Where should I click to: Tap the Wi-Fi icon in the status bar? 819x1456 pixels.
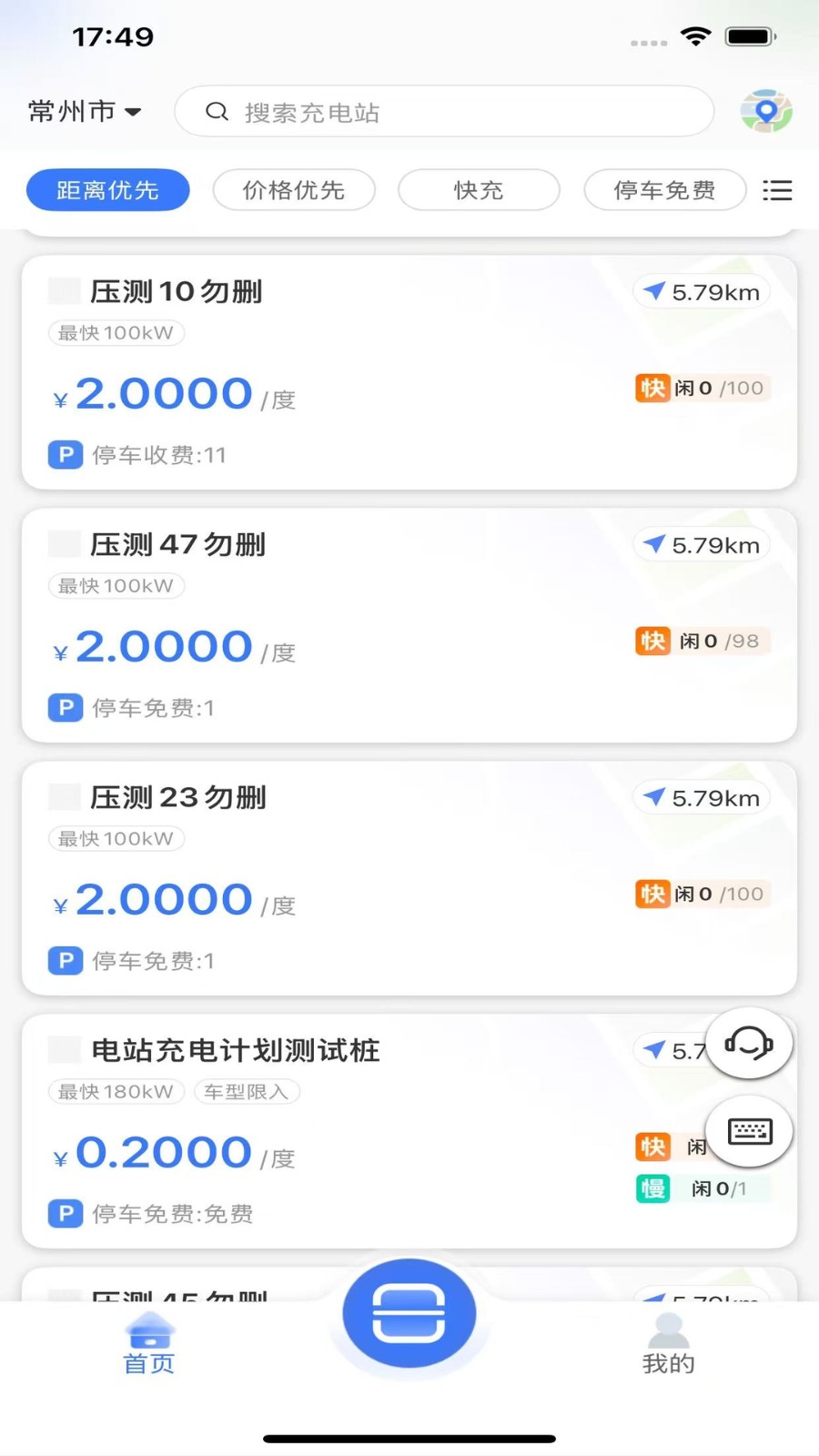coord(696,36)
